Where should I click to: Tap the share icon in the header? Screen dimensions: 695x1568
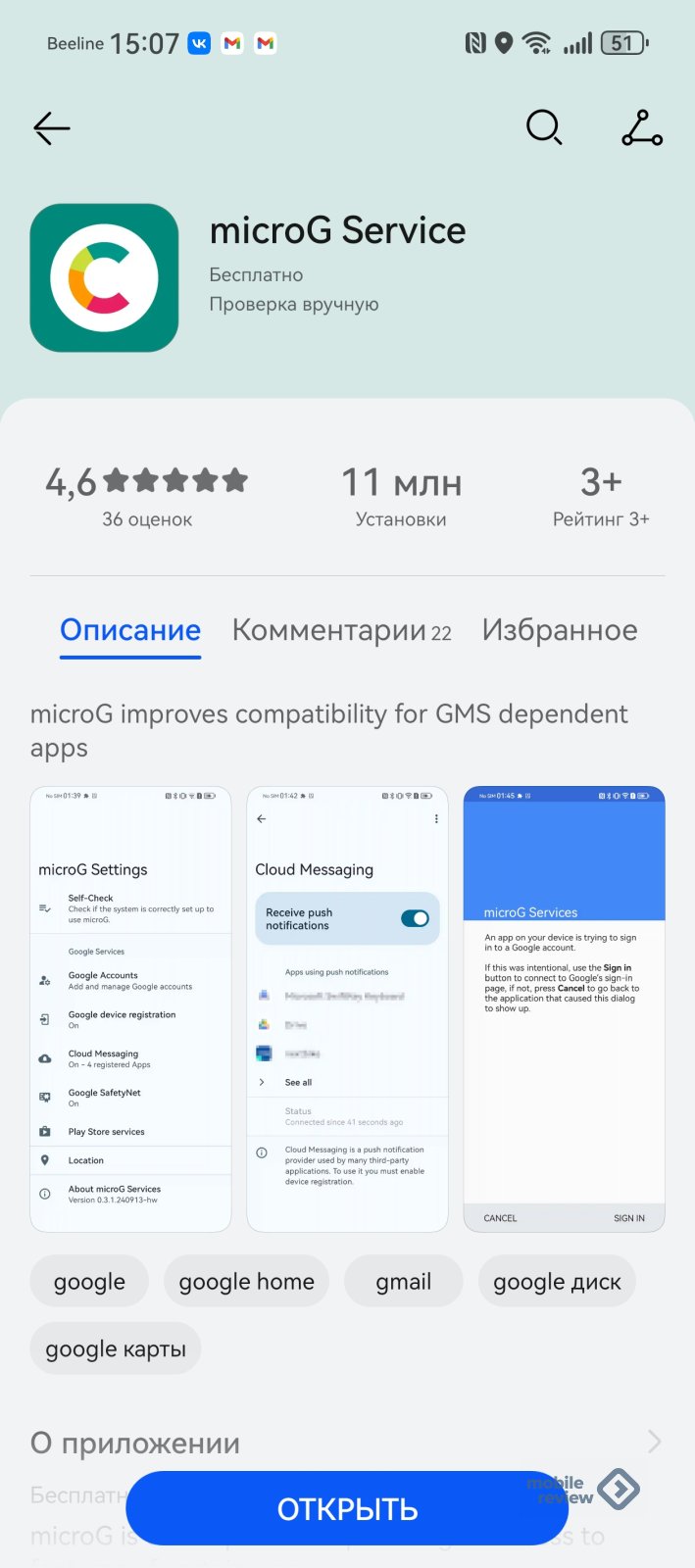pos(642,127)
